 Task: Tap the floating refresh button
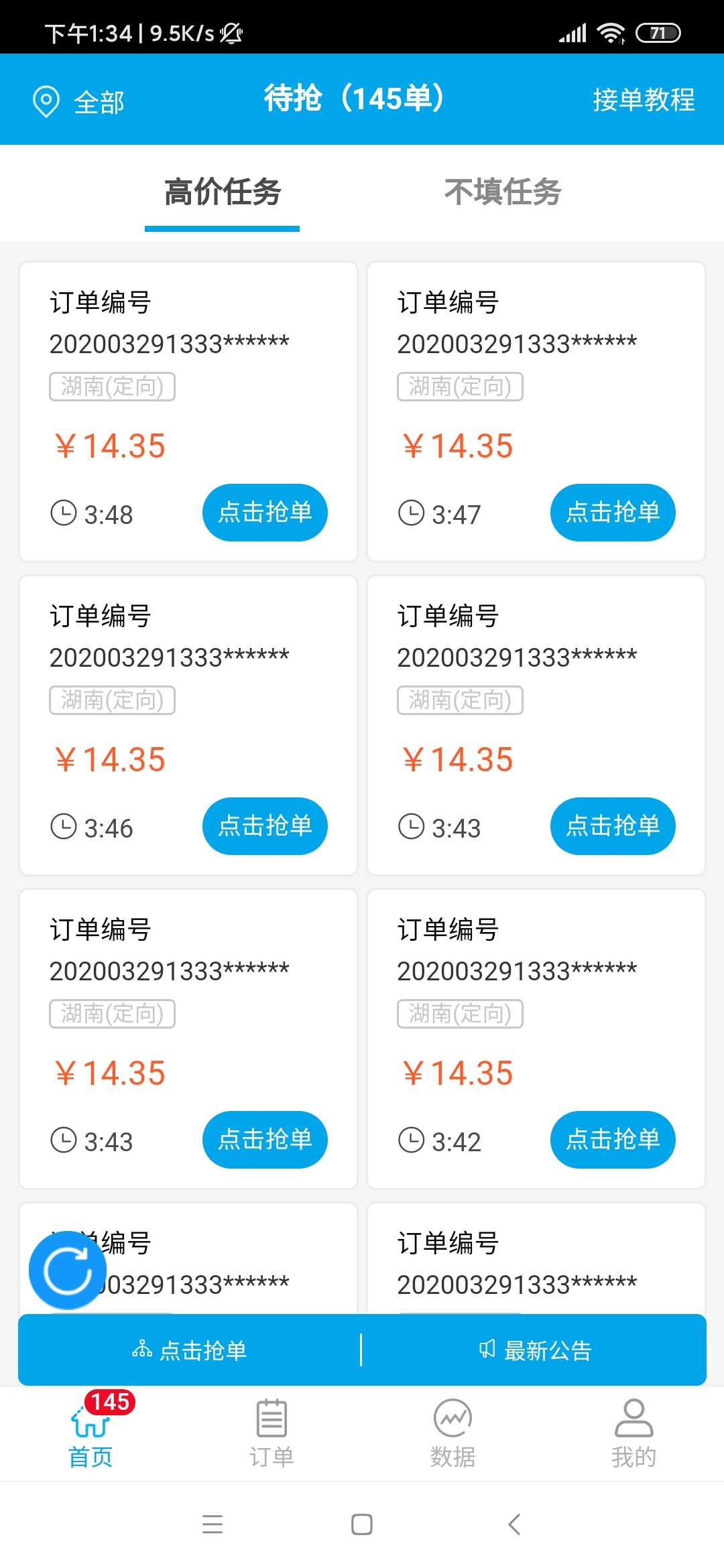pos(68,1270)
